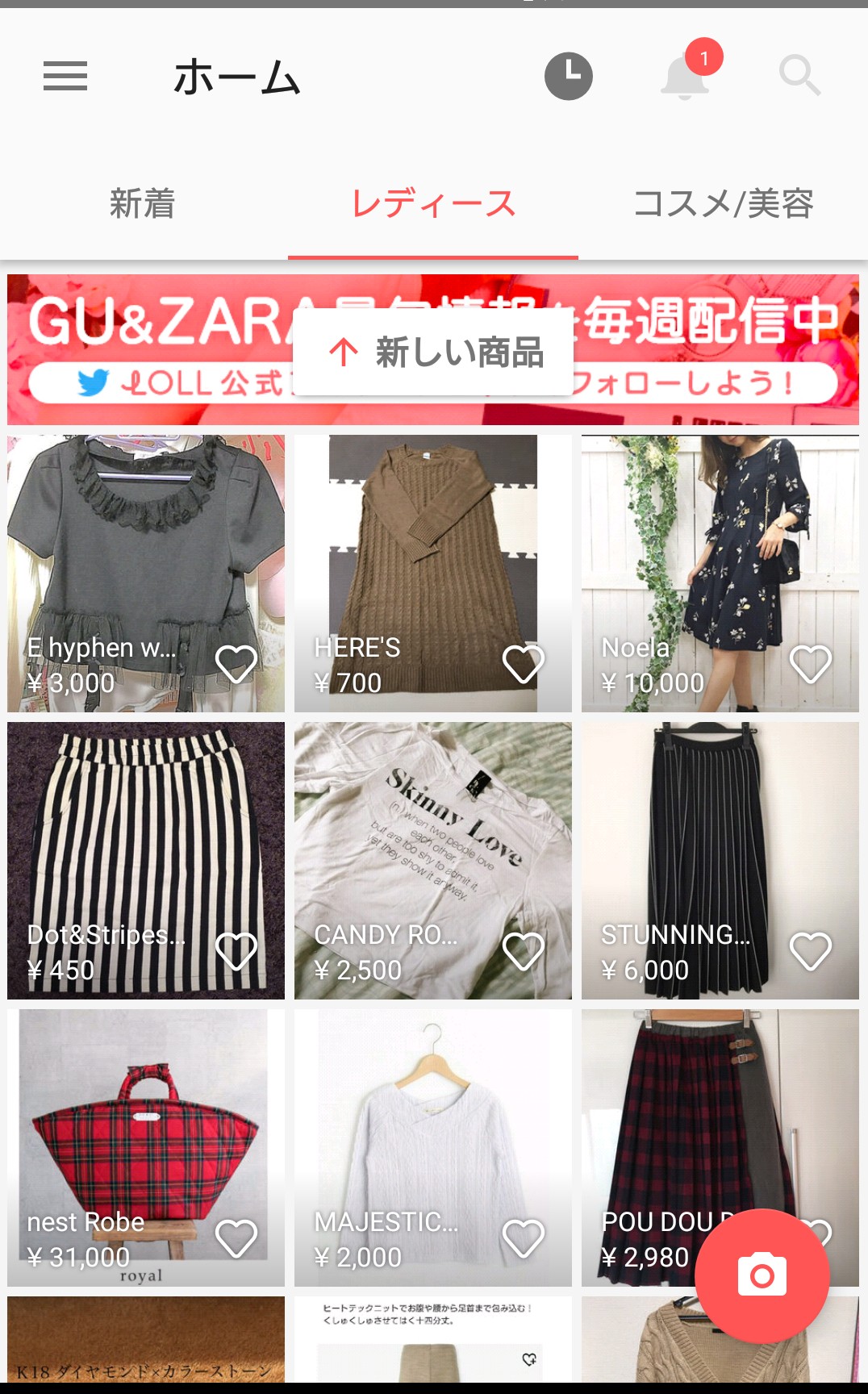868x1394 pixels.
Task: Tap the 新しい商品 button
Action: [433, 352]
